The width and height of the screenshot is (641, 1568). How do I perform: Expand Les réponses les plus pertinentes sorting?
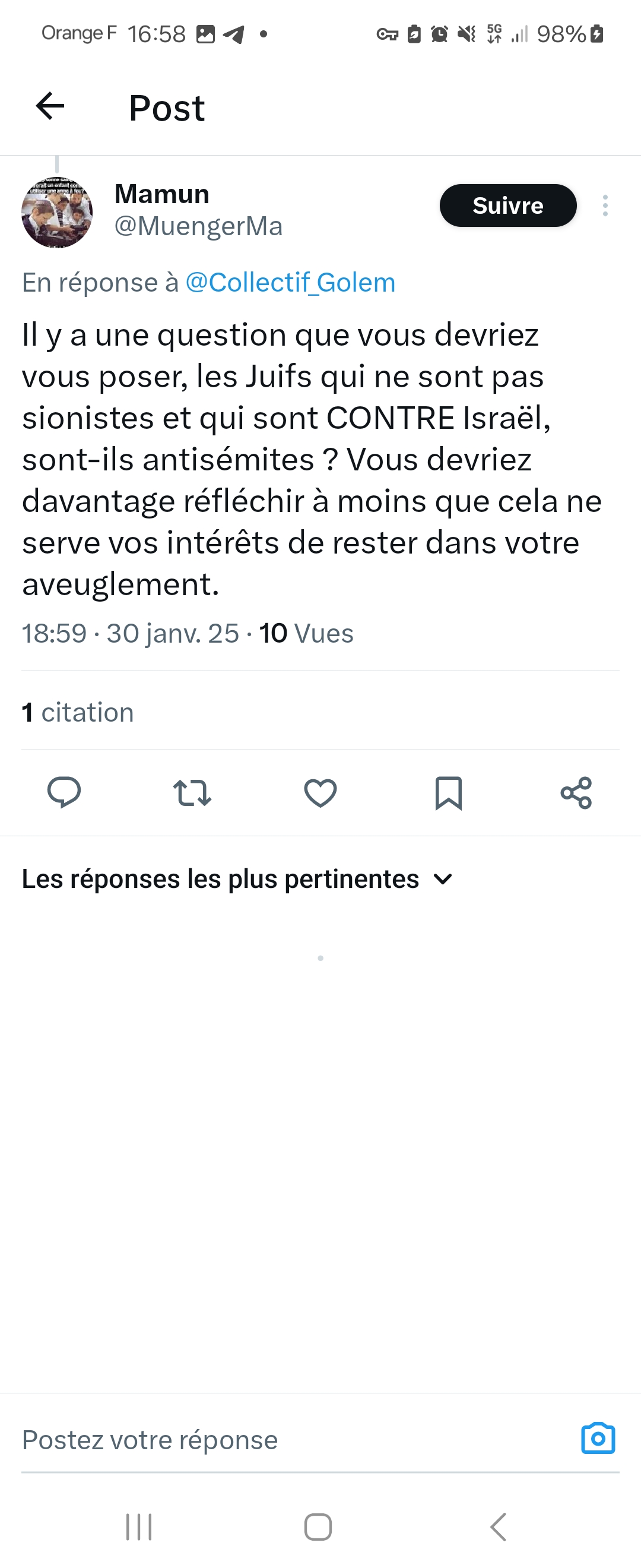point(237,879)
